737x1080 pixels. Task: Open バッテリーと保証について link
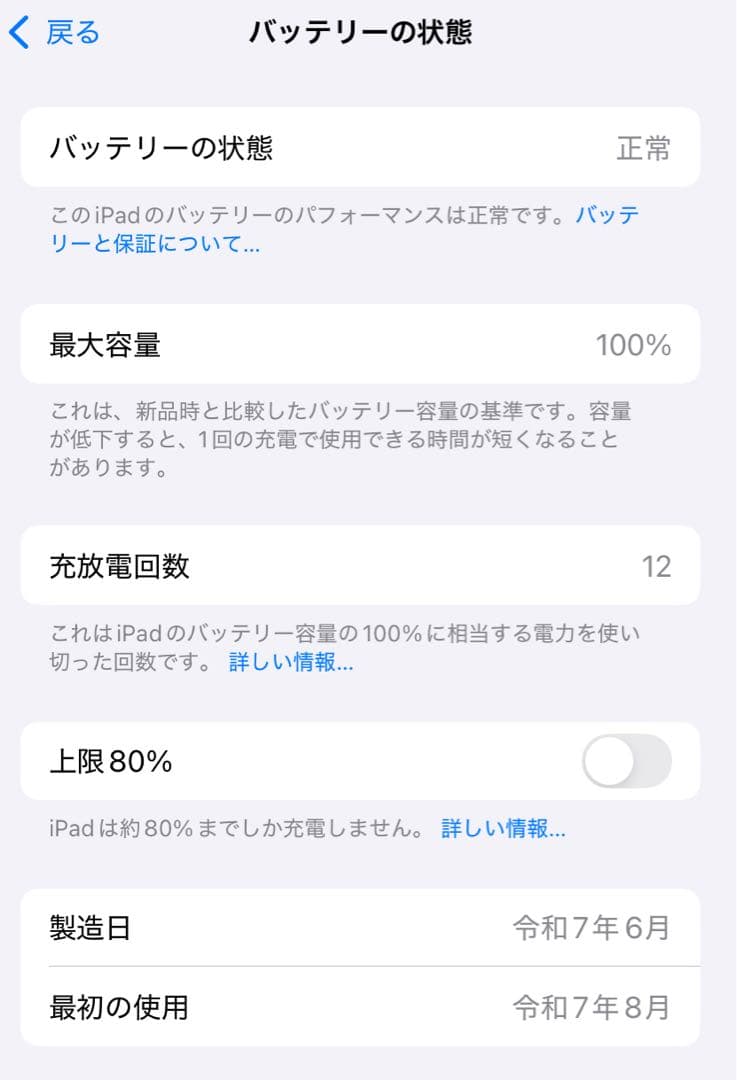click(x=600, y=215)
